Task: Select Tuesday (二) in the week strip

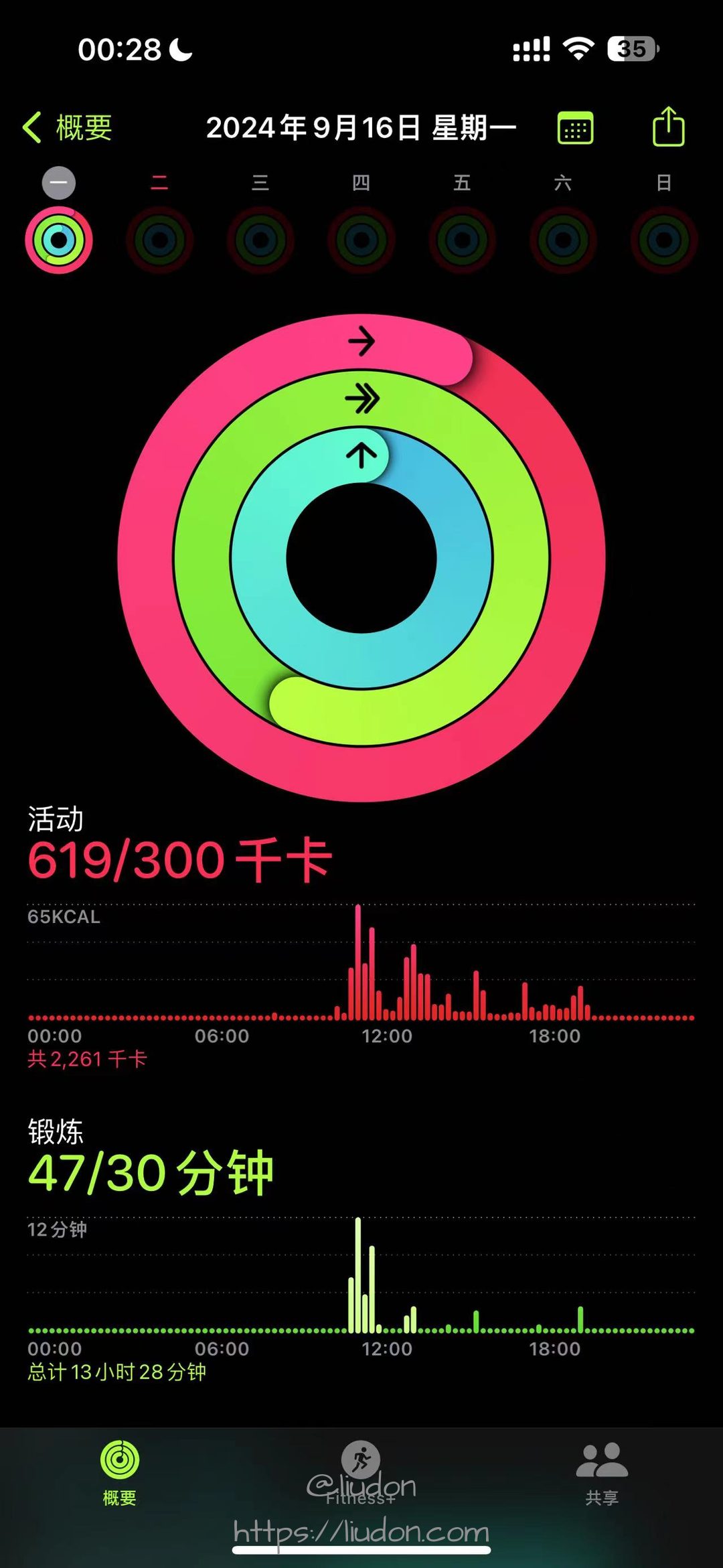Action: pyautogui.click(x=159, y=221)
